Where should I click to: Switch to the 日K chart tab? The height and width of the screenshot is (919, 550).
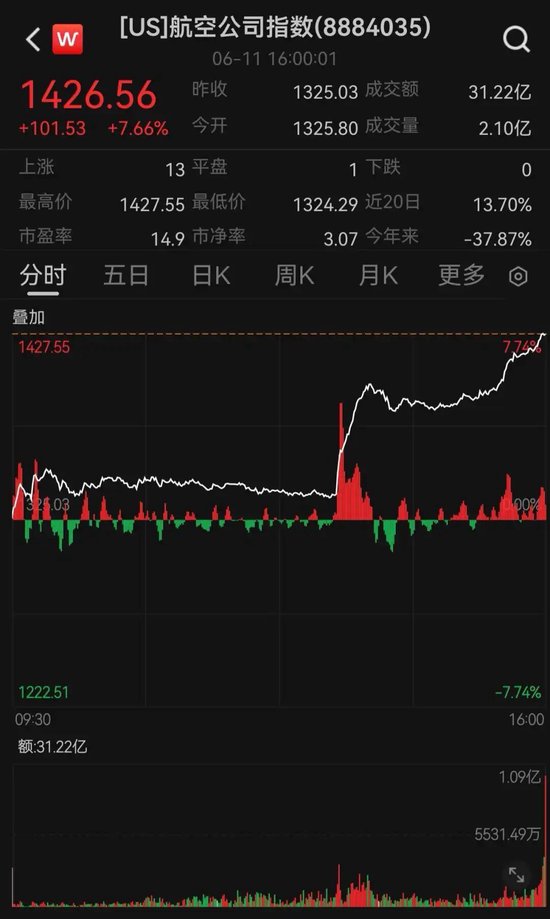[x=211, y=275]
